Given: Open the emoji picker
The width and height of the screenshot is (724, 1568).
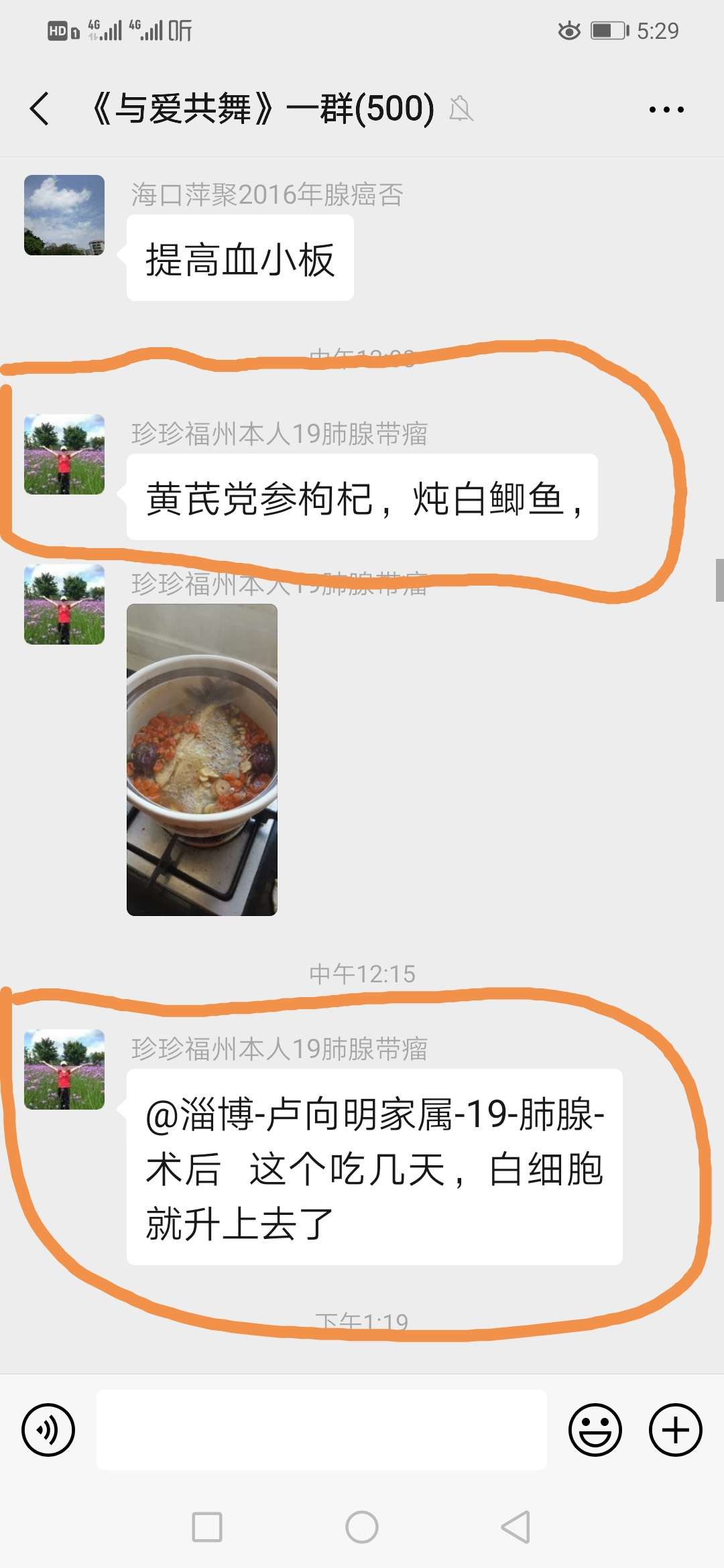Looking at the screenshot, I should coord(595,1430).
